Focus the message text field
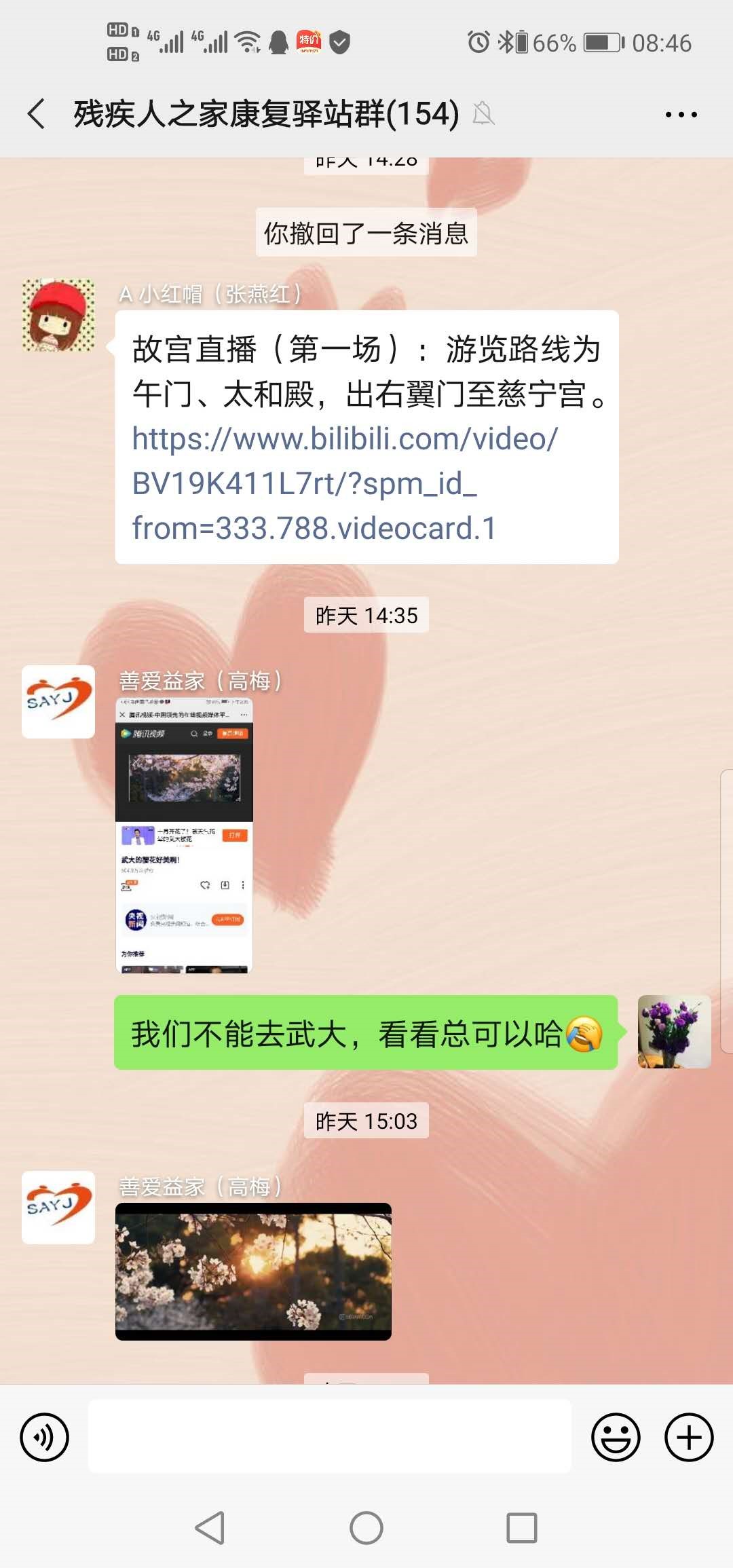Image resolution: width=733 pixels, height=1568 pixels. 330,1436
